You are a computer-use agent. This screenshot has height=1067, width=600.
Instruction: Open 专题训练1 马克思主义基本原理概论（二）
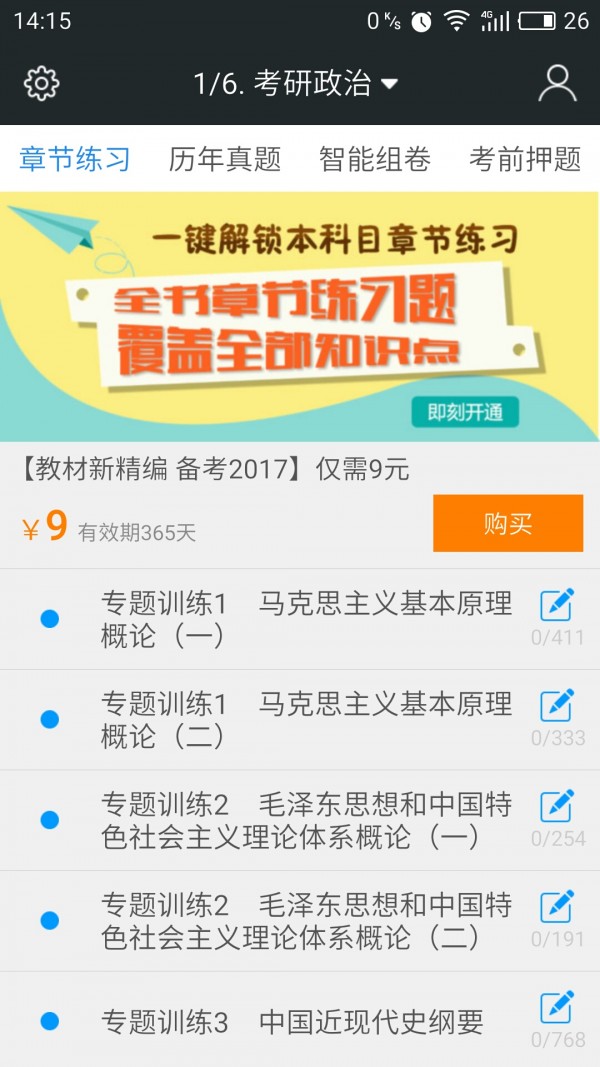tap(305, 720)
